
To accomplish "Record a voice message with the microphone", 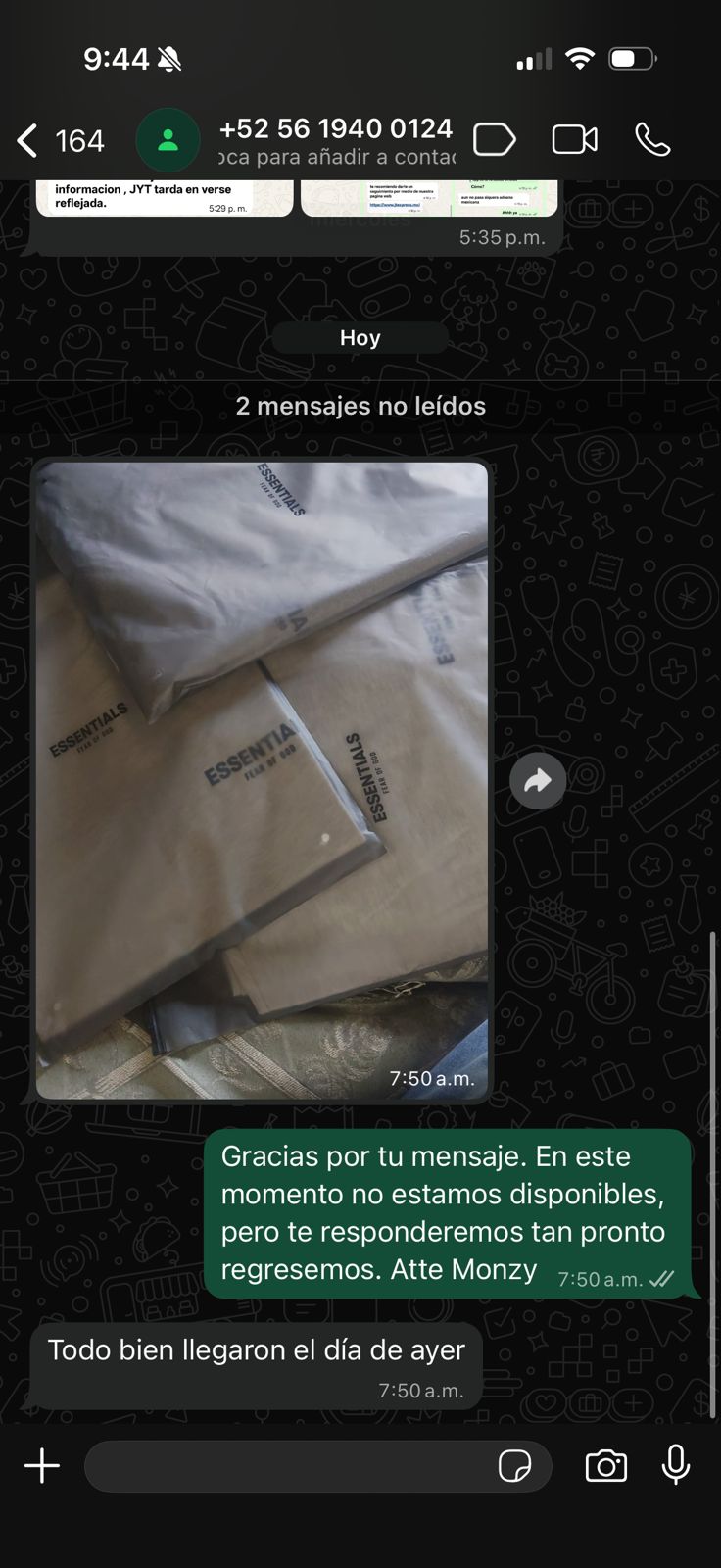I will (676, 1465).
